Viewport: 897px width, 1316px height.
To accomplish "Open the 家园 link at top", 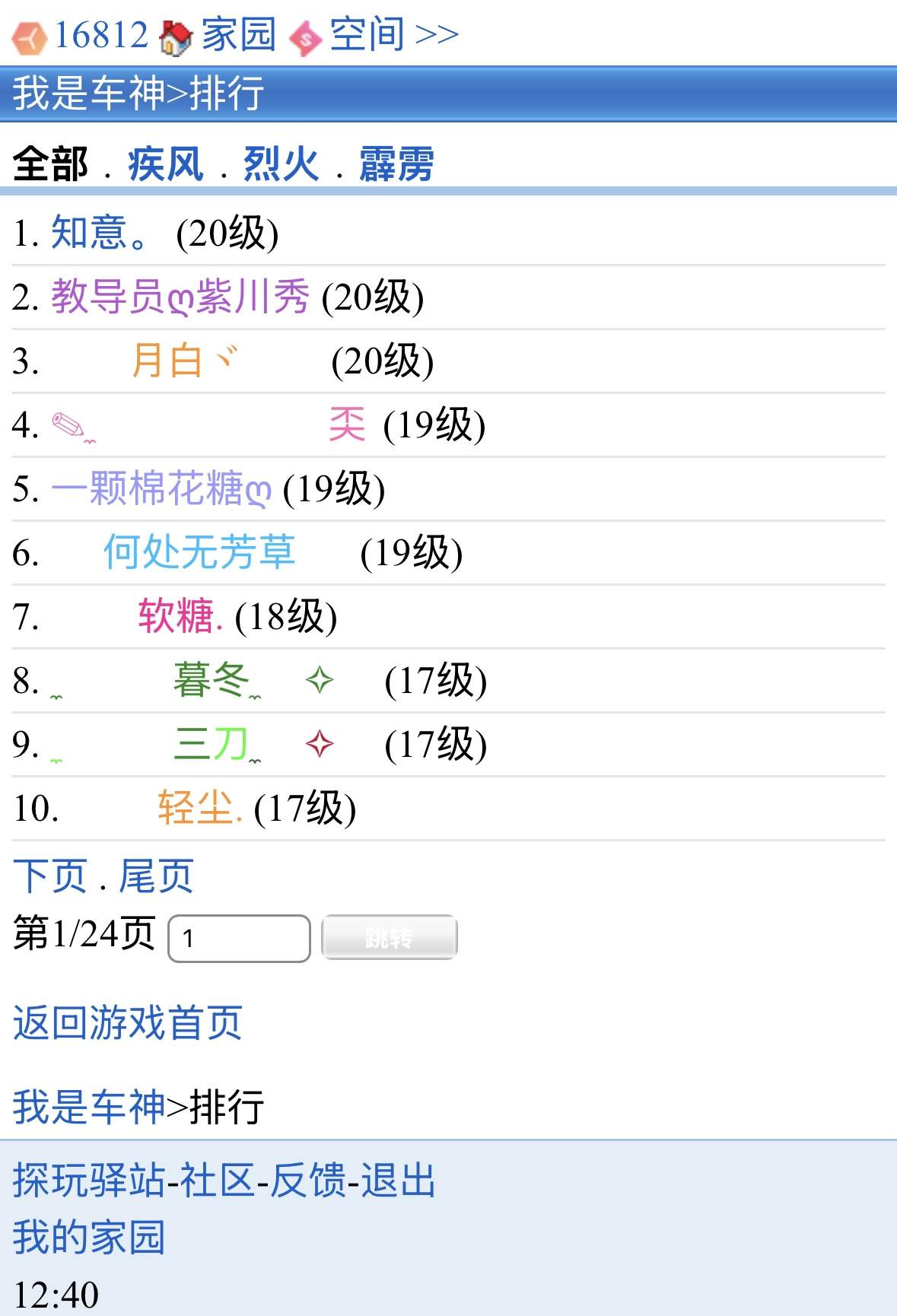I will pos(237,35).
